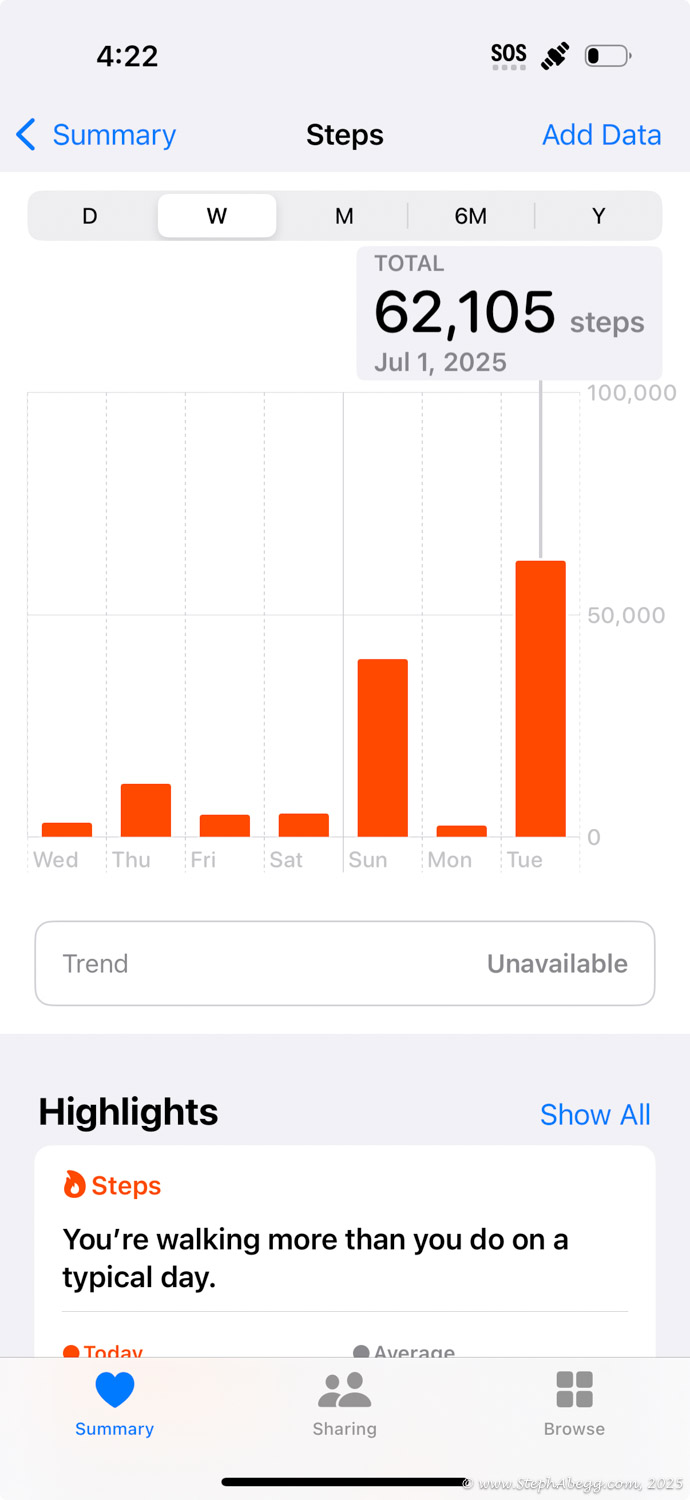Tap Add Data
Screen dimensions: 690x1500
click(601, 135)
